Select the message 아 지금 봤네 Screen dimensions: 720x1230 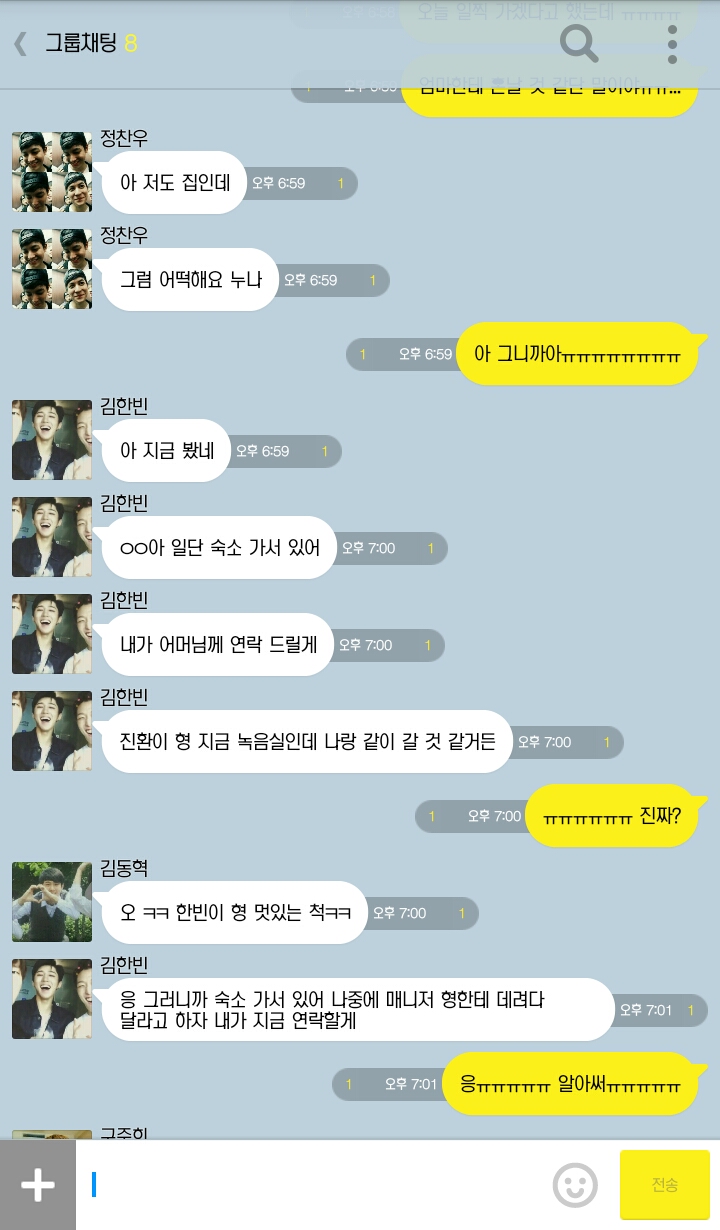(x=165, y=451)
